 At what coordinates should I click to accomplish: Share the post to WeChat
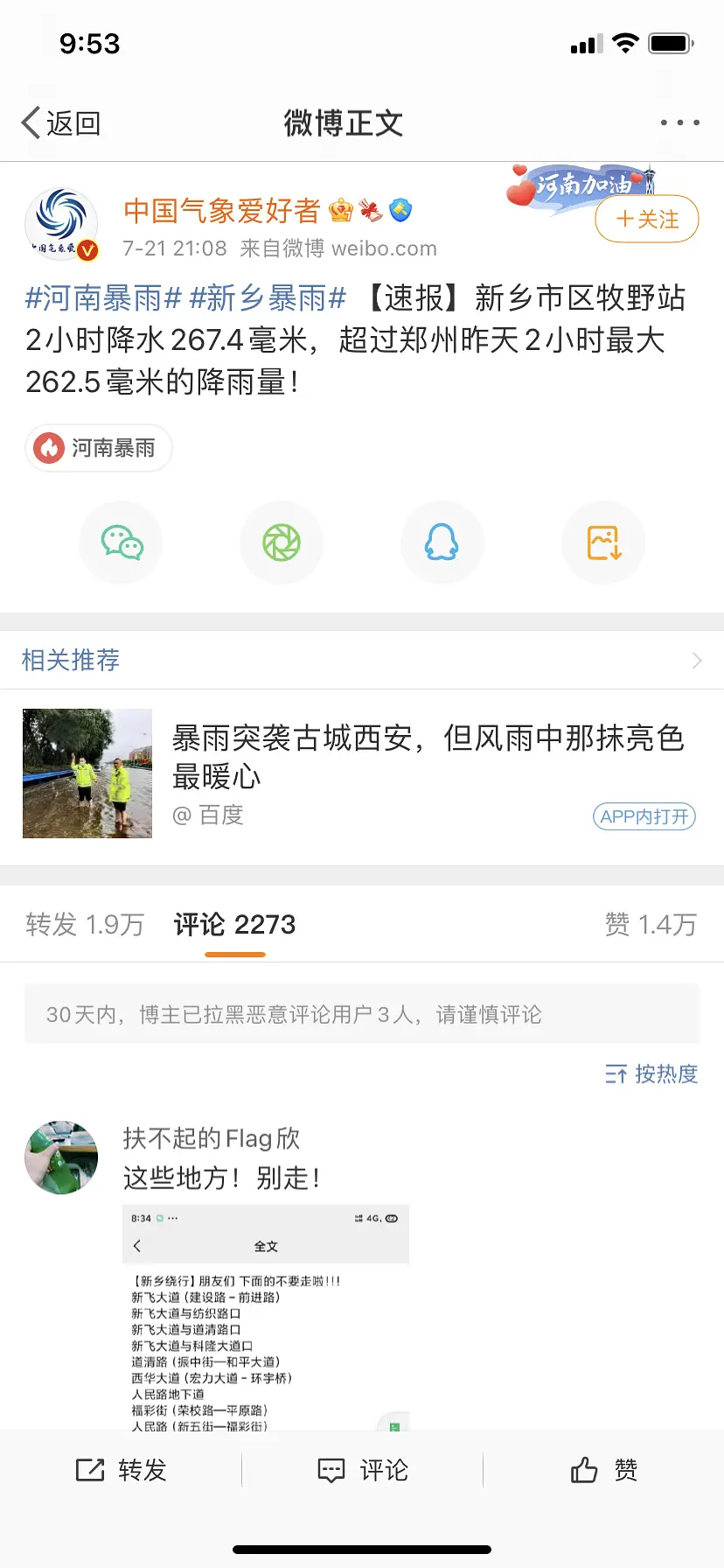[x=122, y=542]
